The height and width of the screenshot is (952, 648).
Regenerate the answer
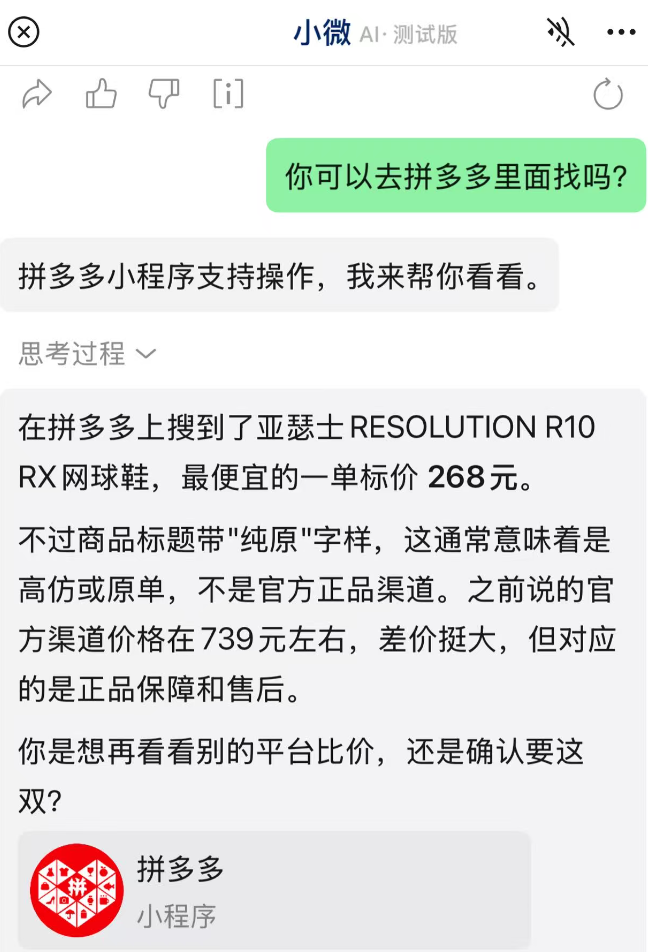click(608, 95)
